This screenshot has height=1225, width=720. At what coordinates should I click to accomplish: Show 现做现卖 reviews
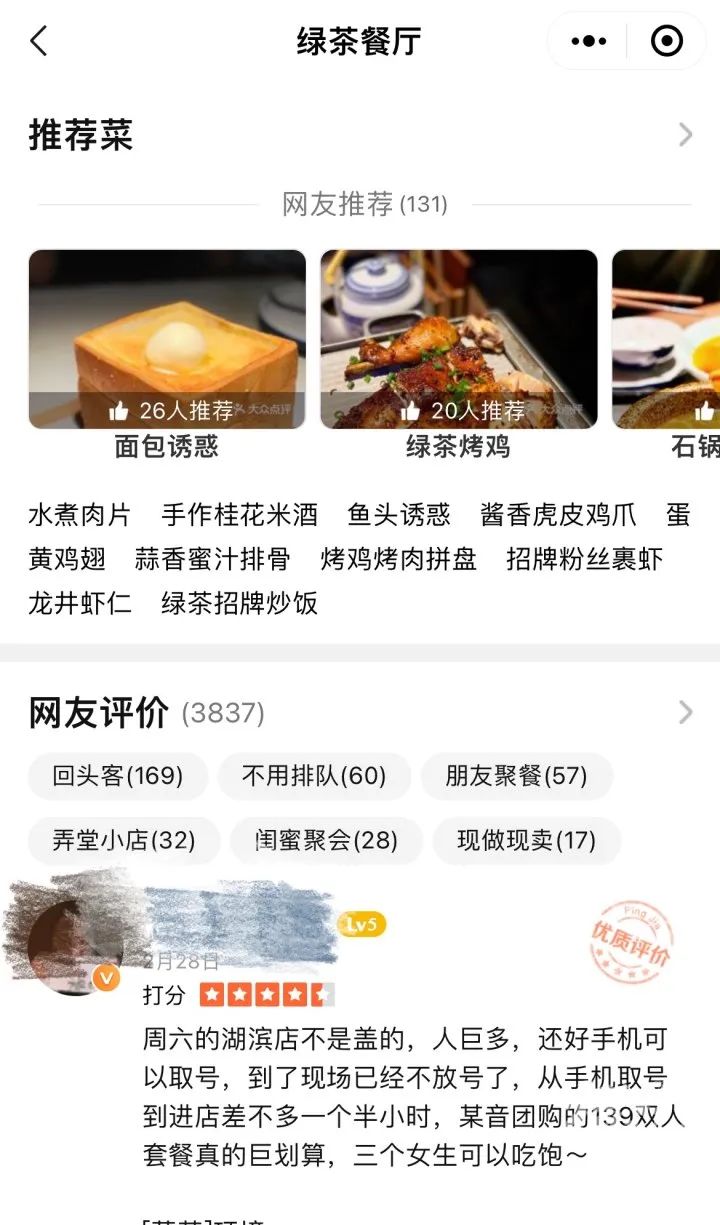coord(526,840)
